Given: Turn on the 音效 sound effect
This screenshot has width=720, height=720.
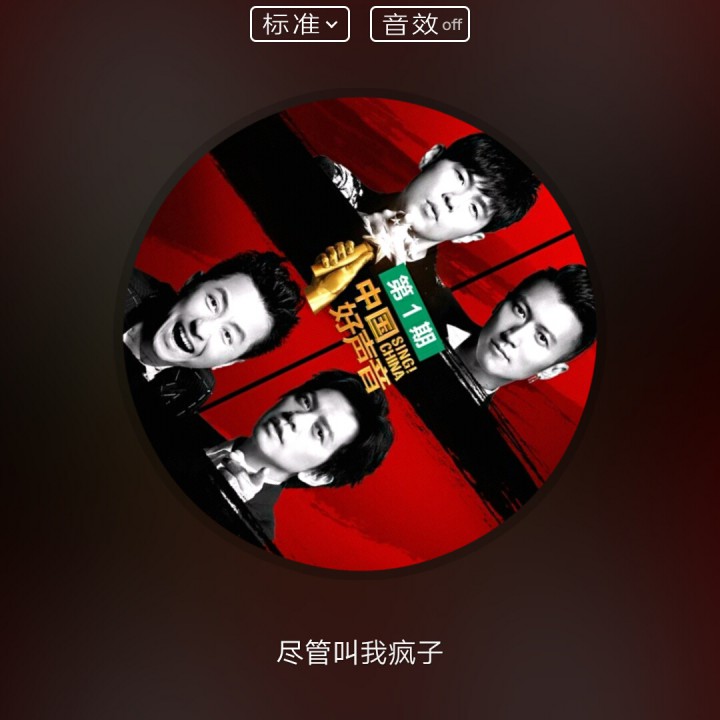Looking at the screenshot, I should 419,24.
